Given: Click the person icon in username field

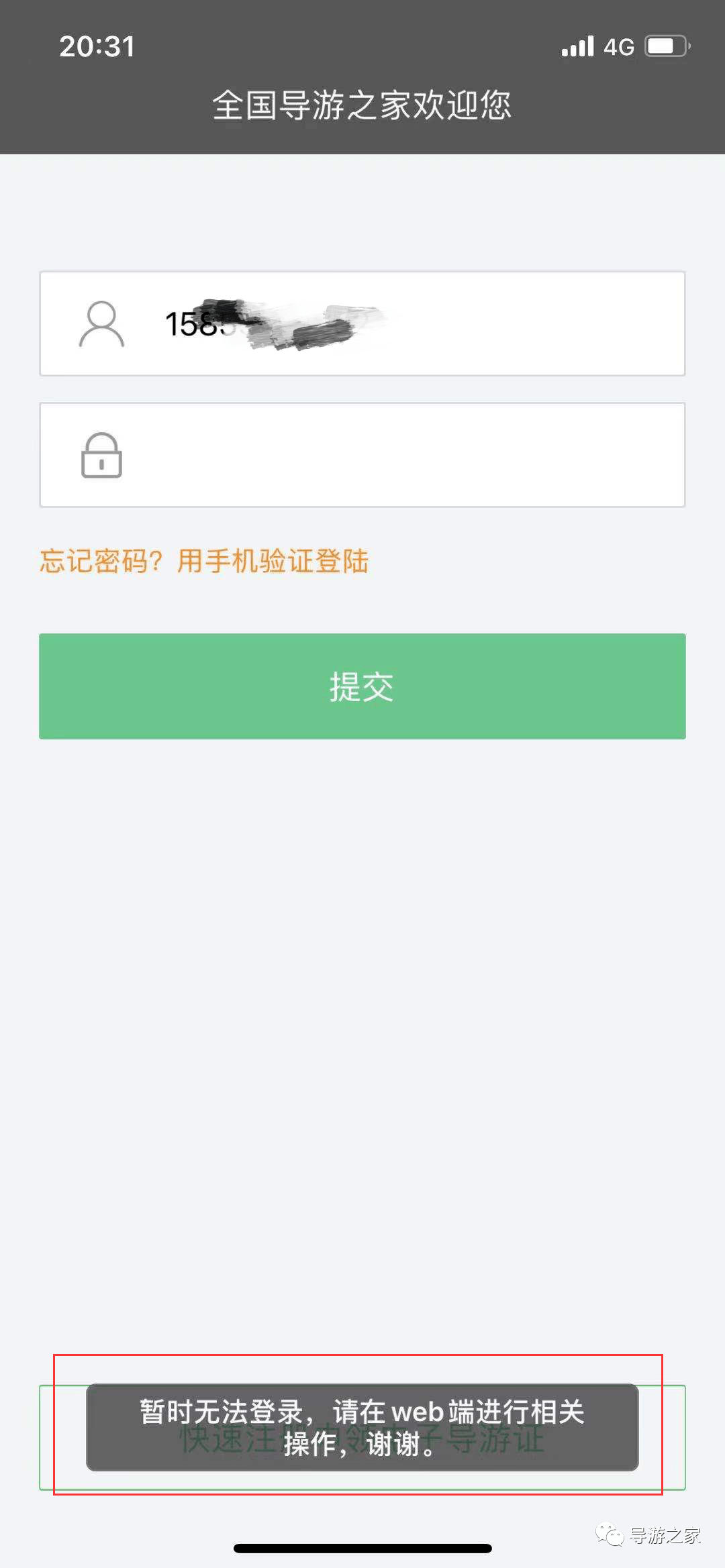Looking at the screenshot, I should point(102,324).
